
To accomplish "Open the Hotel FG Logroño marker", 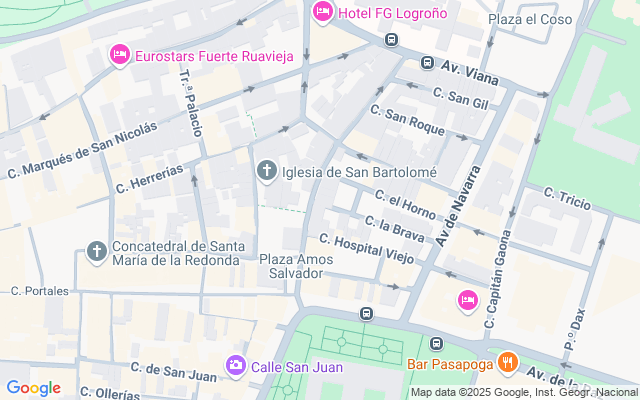I will coord(322,12).
